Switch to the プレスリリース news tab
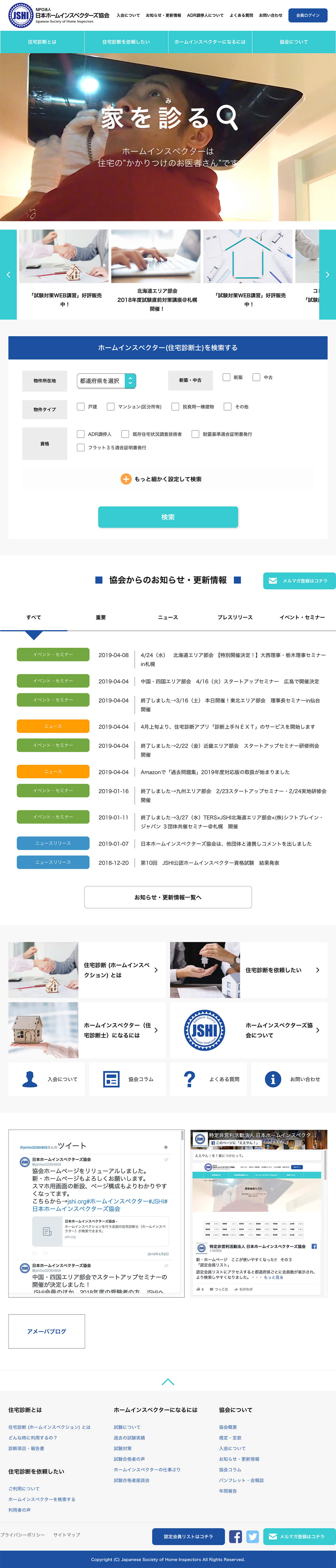This screenshot has width=336, height=1568. point(235,617)
